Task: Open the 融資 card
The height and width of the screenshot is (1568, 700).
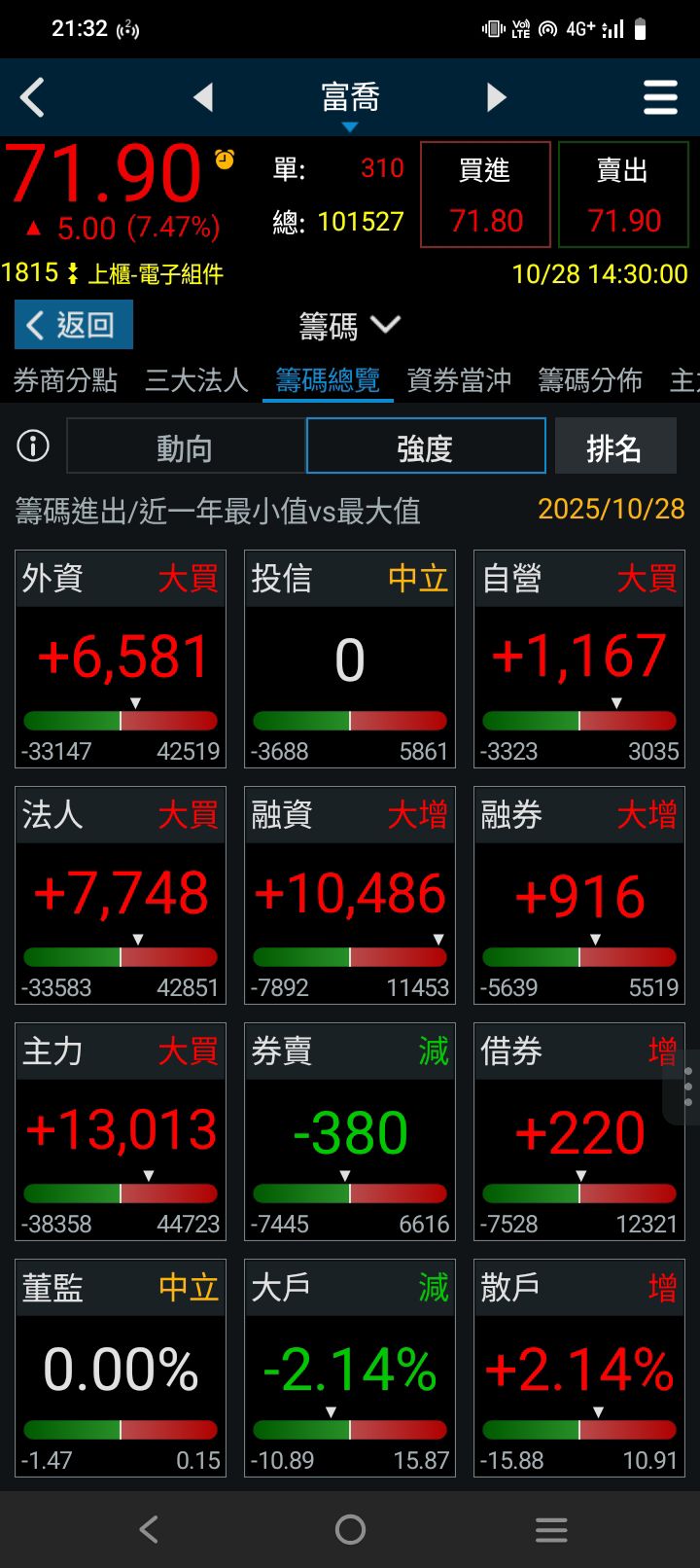Action: coord(350,895)
